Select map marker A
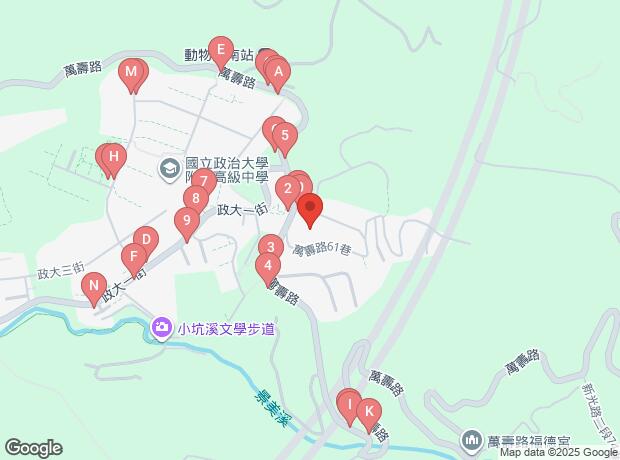 tap(279, 72)
